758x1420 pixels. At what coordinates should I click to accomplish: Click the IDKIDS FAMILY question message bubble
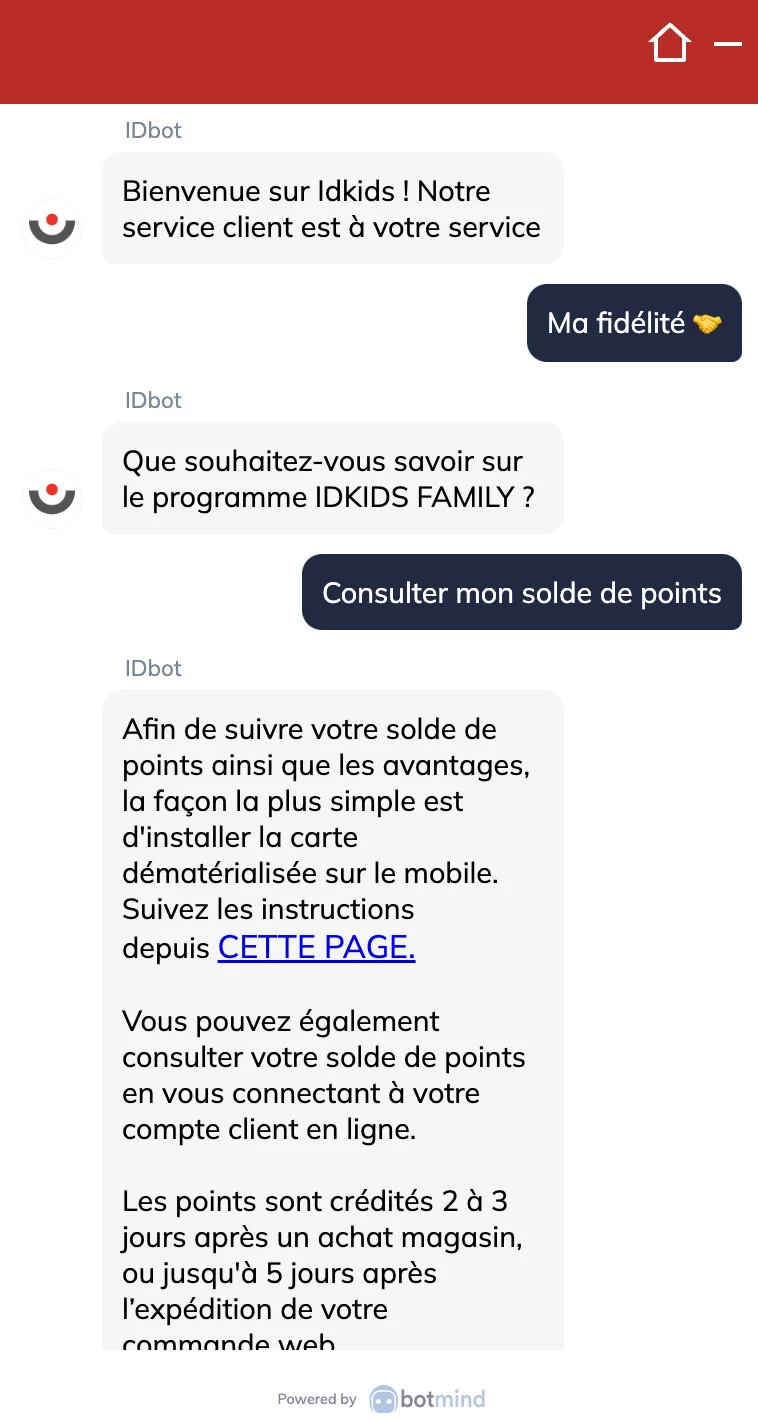coord(332,477)
